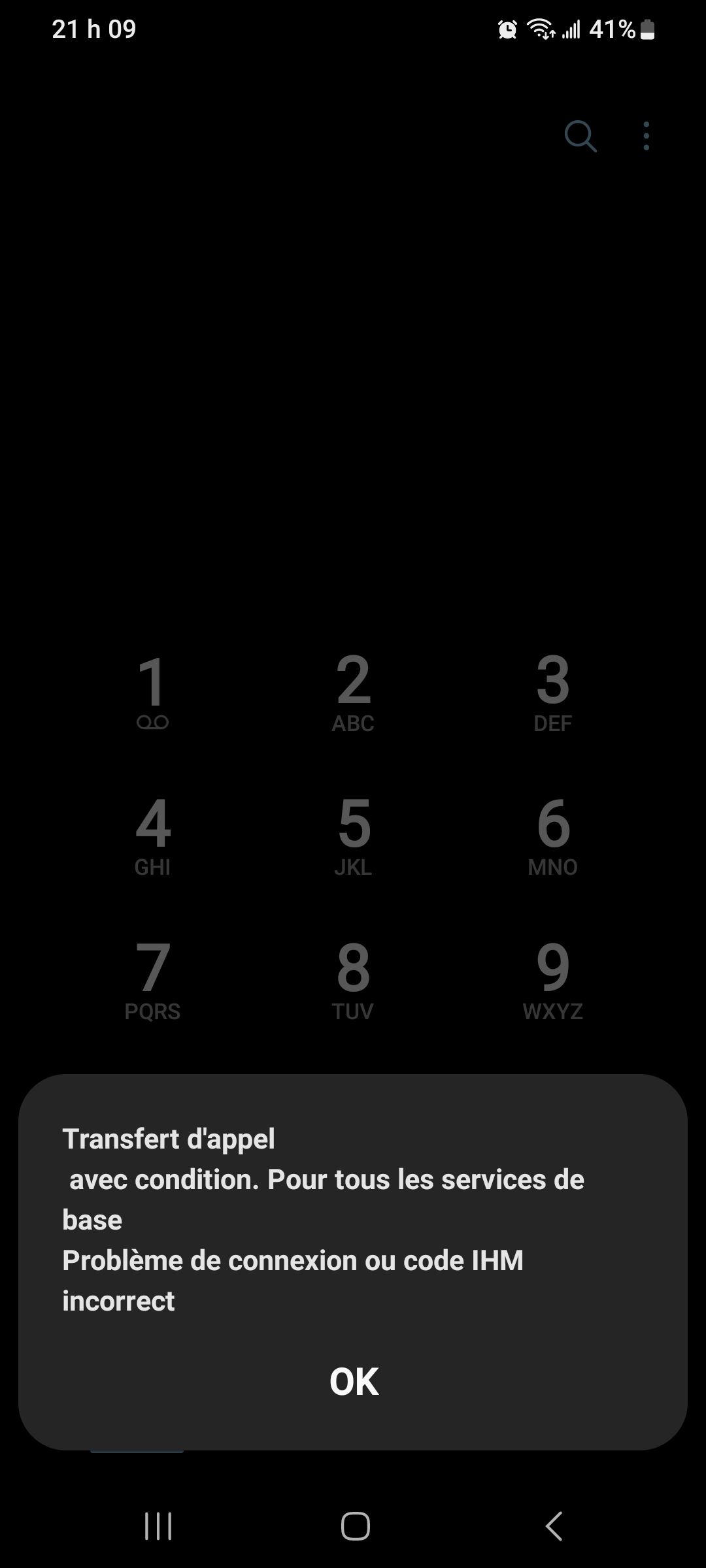Open the overflow menu
Image resolution: width=706 pixels, height=1568 pixels.
coord(646,137)
